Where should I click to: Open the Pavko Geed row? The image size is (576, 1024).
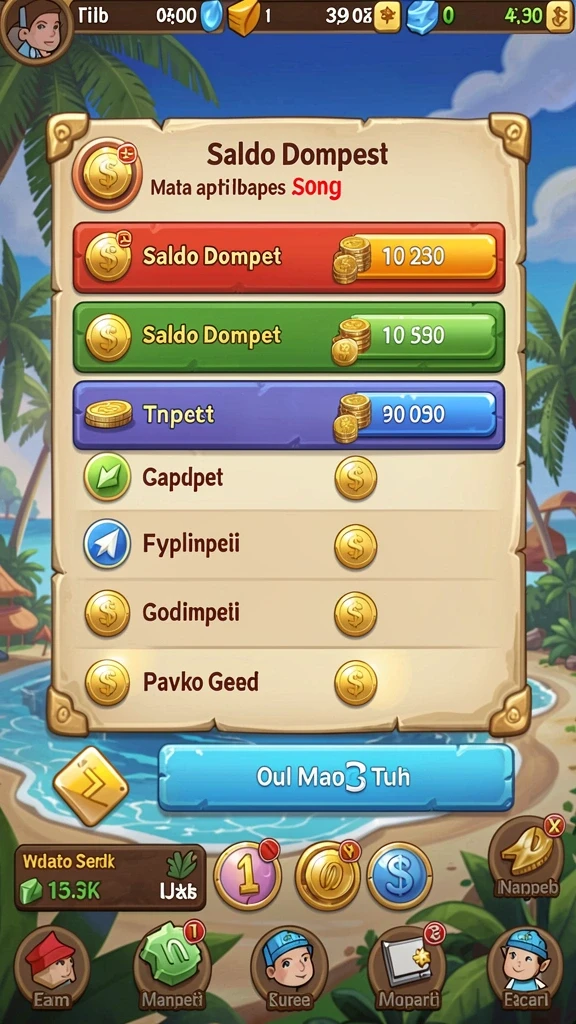[289, 682]
